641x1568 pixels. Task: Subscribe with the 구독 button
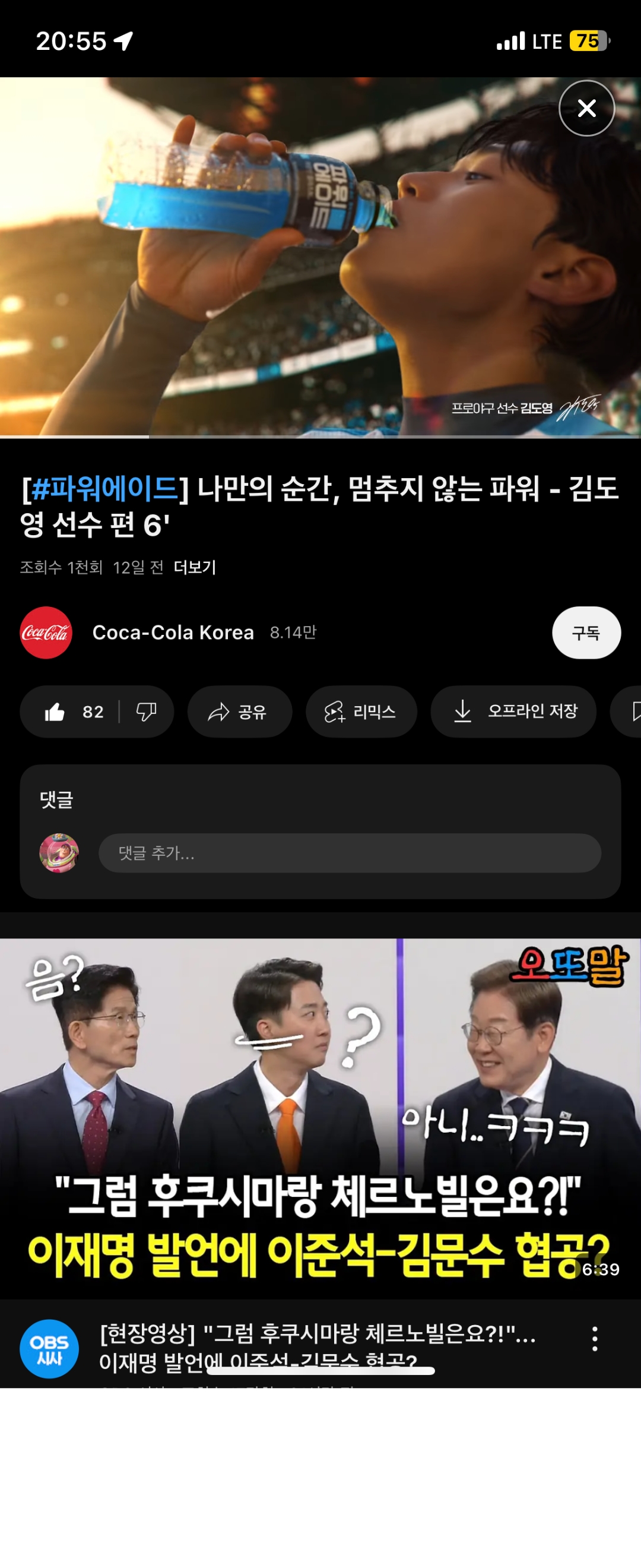(586, 633)
